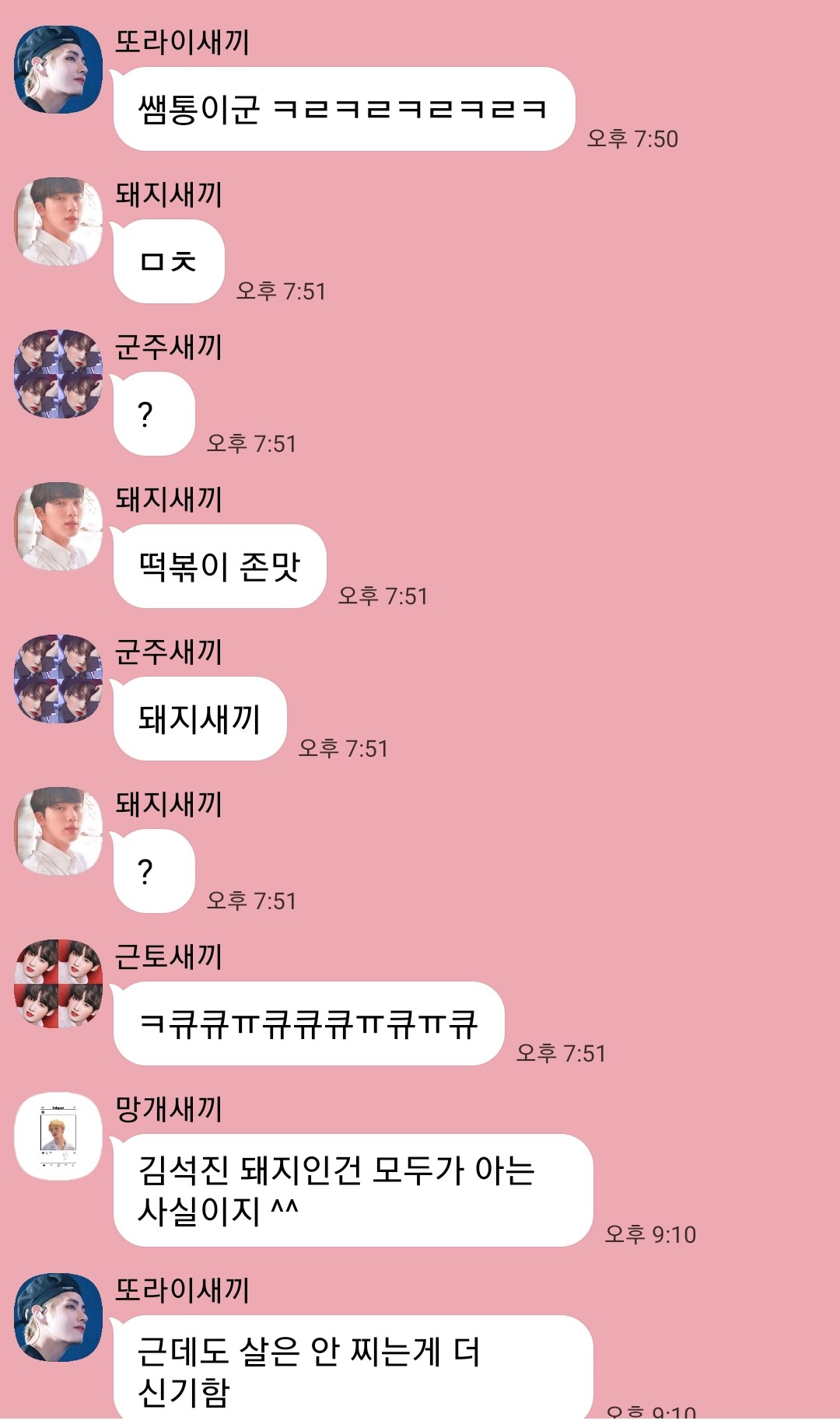Open 망개새끼's profile picture
Viewport: 840px width, 1424px height.
58,1136
